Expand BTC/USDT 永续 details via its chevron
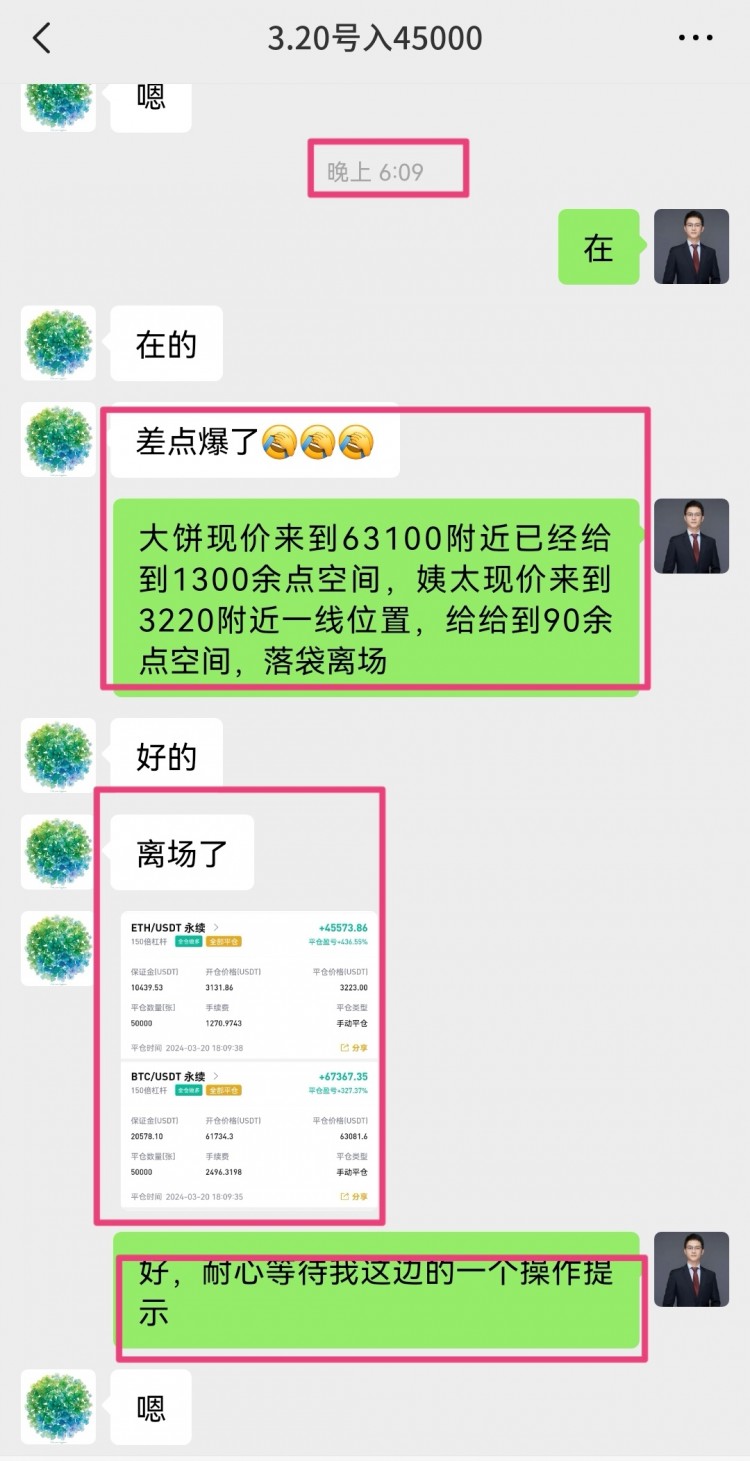This screenshot has height=1461, width=750. tap(216, 1076)
